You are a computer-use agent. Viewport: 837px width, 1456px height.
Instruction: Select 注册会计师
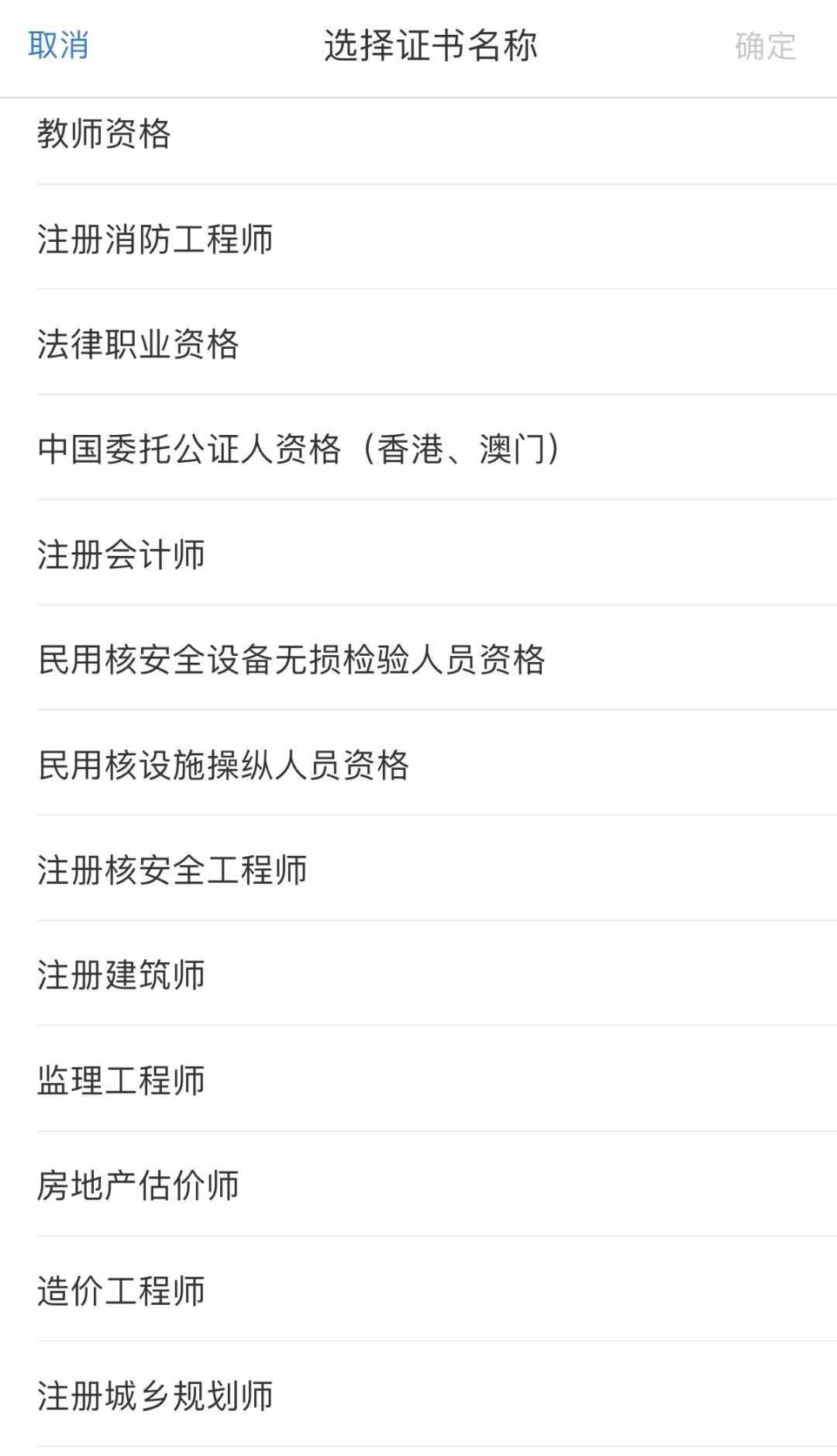click(418, 554)
